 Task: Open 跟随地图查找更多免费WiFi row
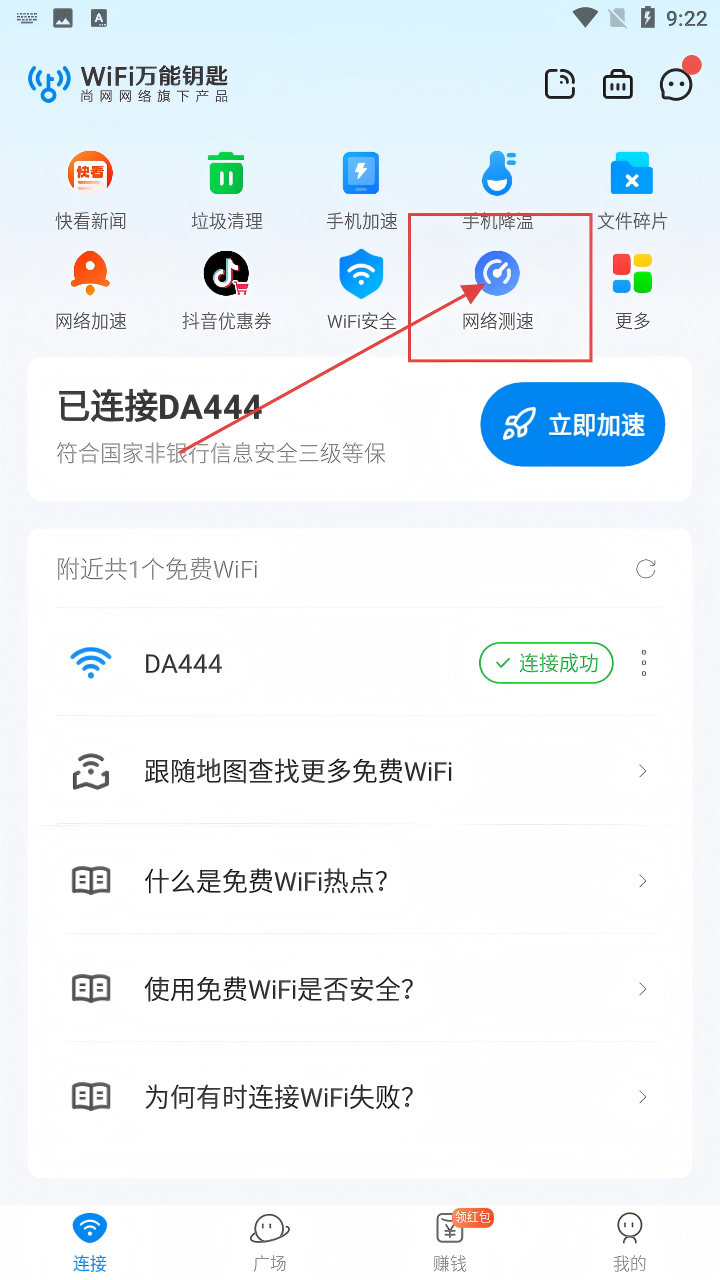click(360, 771)
